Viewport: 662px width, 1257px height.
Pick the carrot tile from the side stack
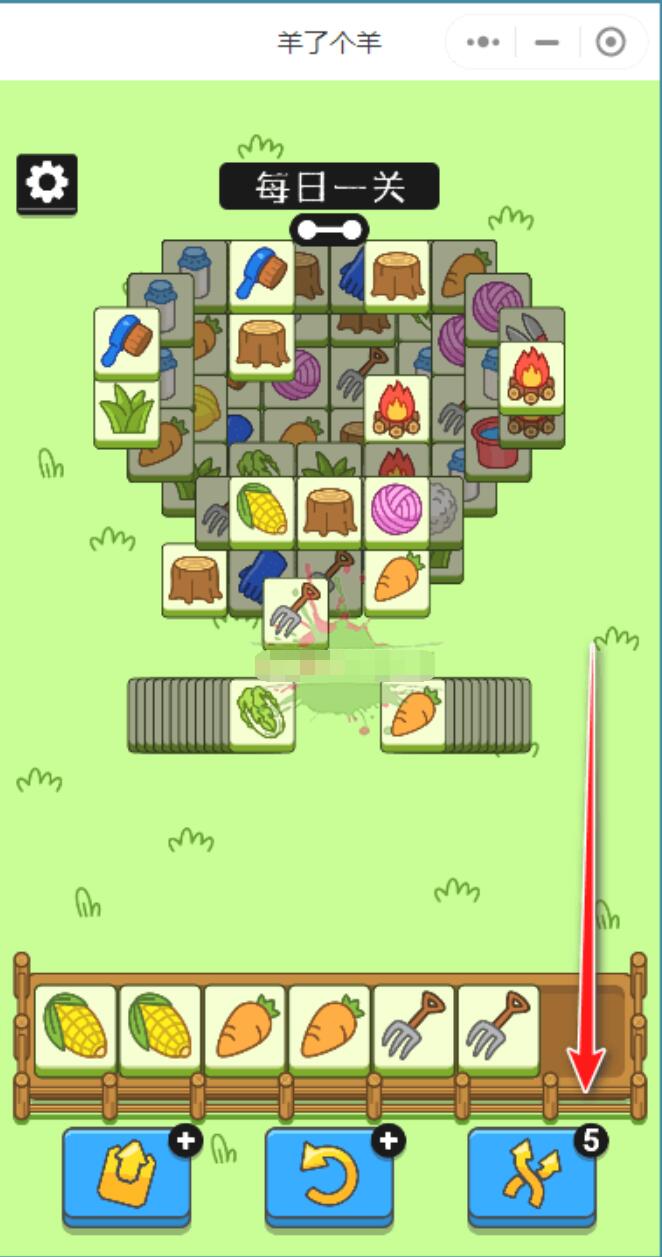click(x=412, y=714)
